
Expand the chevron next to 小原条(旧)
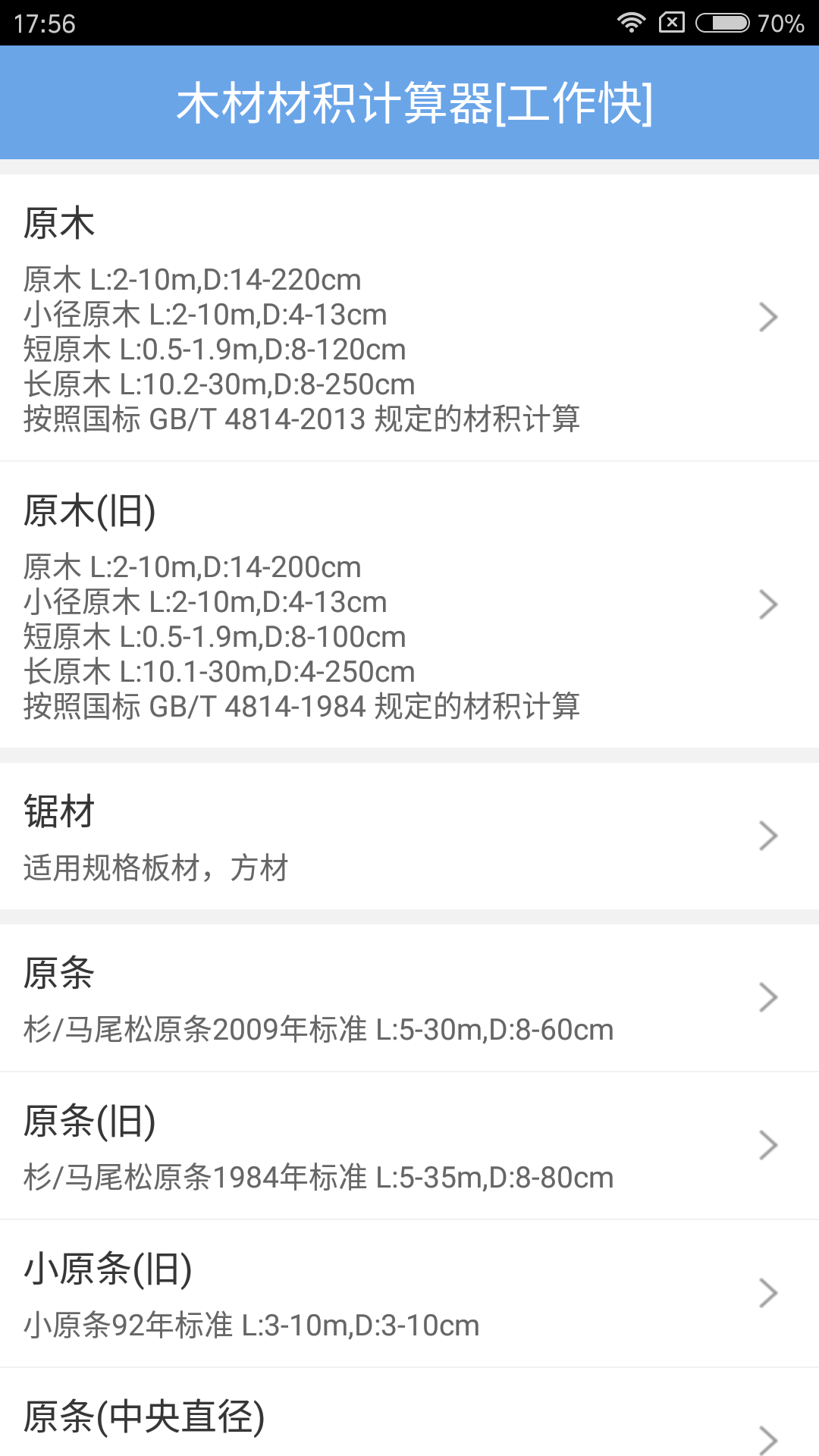[769, 1294]
